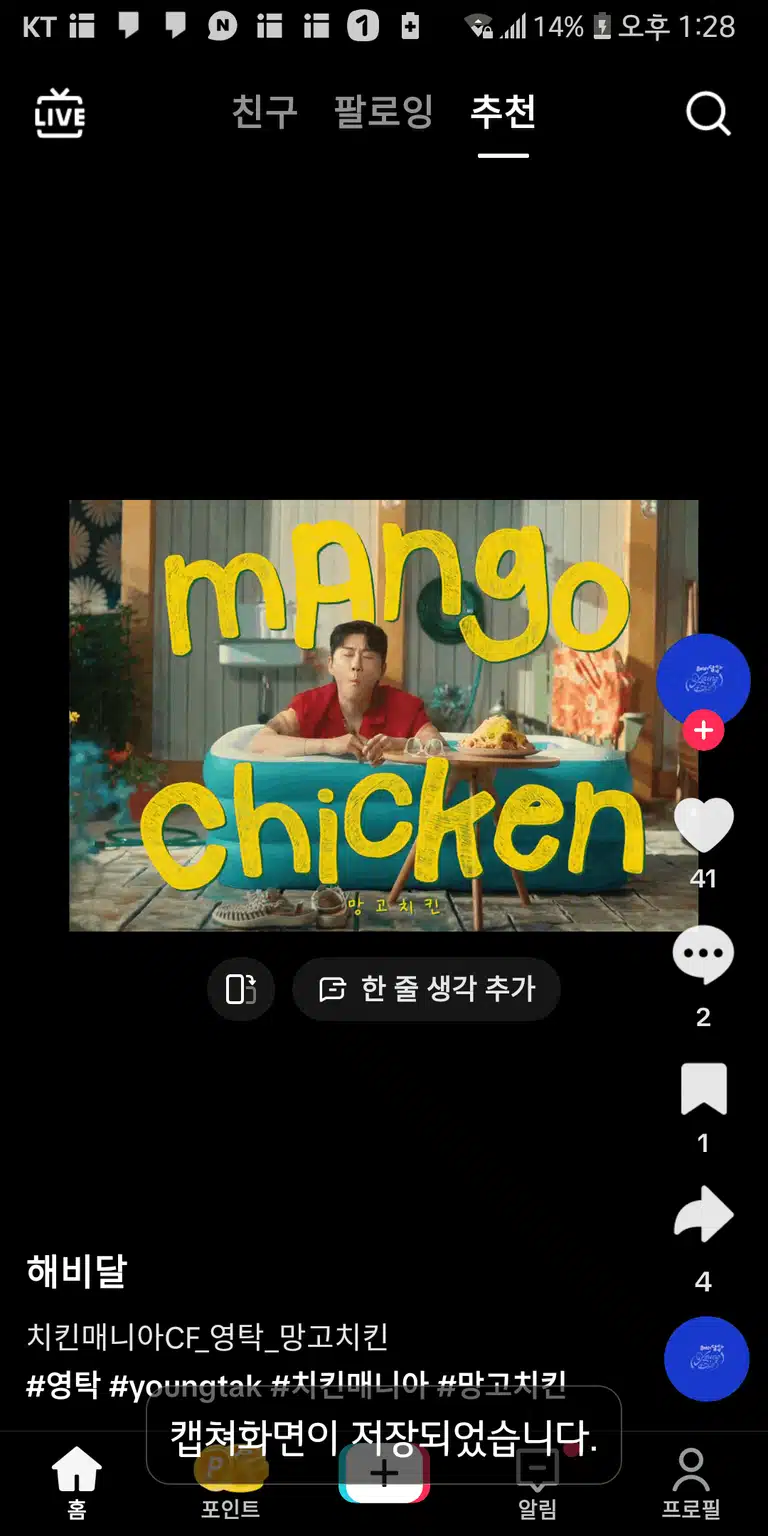
Task: Open the #영탁 hashtag
Action: pyautogui.click(x=63, y=1386)
